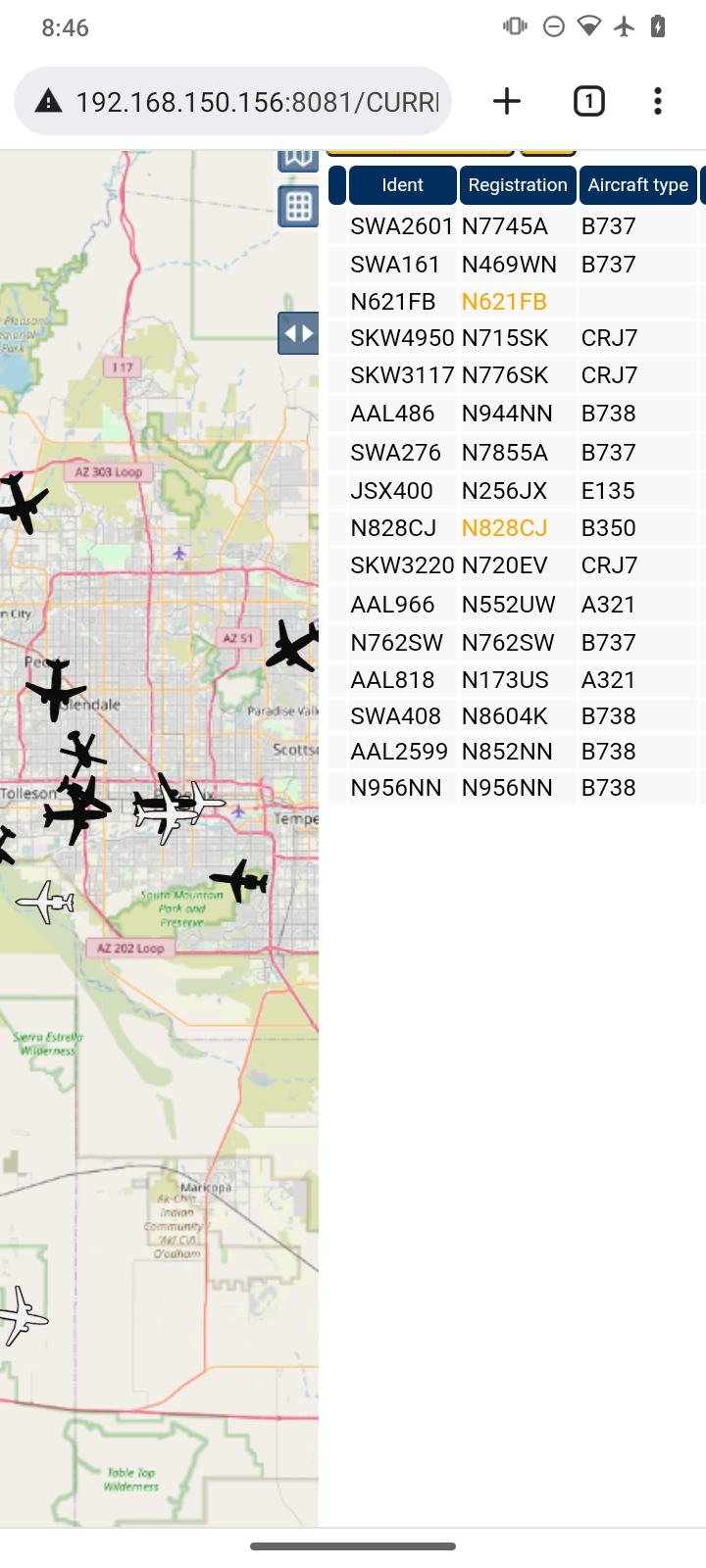Open a new browser tab
Viewport: 706px width, 1568px height.
click(507, 101)
